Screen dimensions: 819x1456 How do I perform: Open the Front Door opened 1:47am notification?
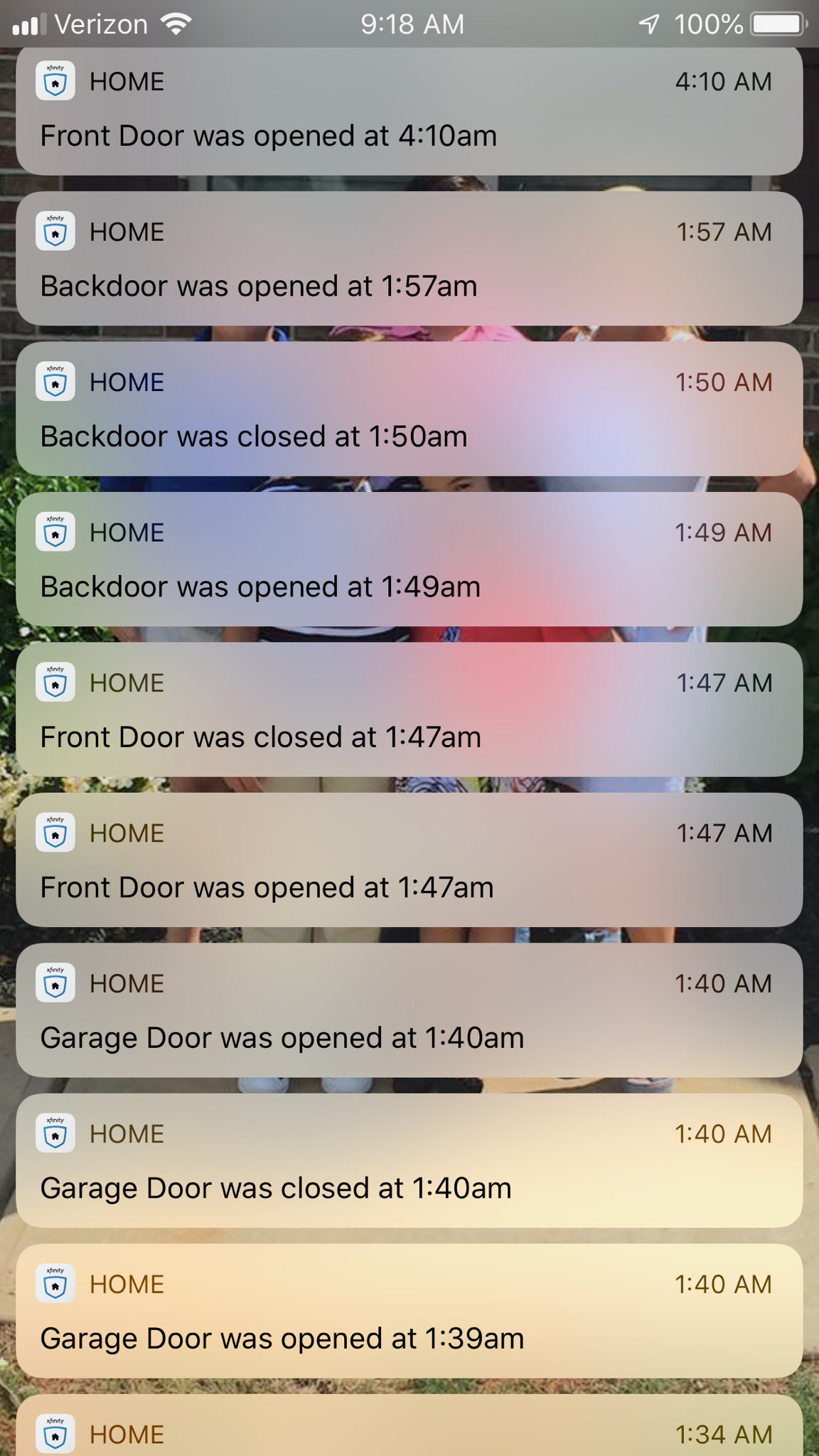(x=409, y=860)
